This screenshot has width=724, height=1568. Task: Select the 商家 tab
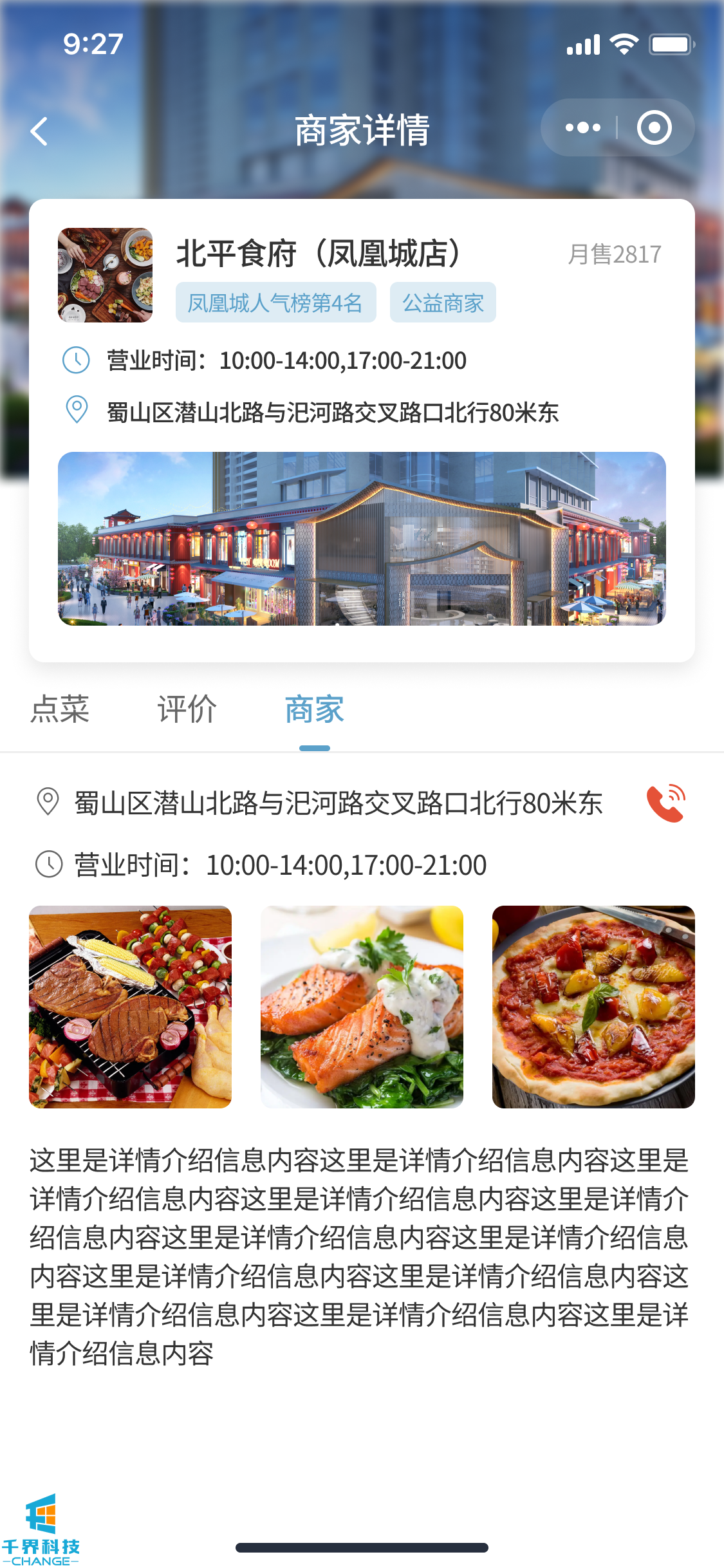tap(314, 709)
